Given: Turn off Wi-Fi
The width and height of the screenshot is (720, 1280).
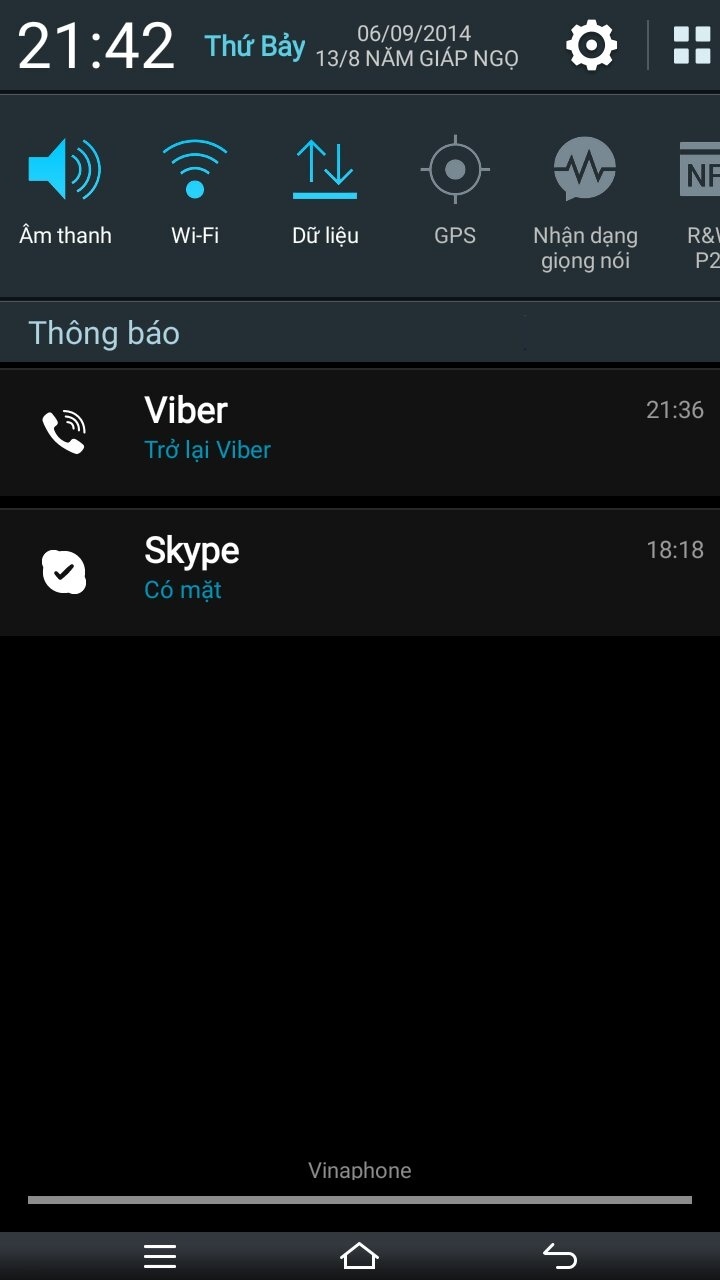Looking at the screenshot, I should [x=195, y=191].
